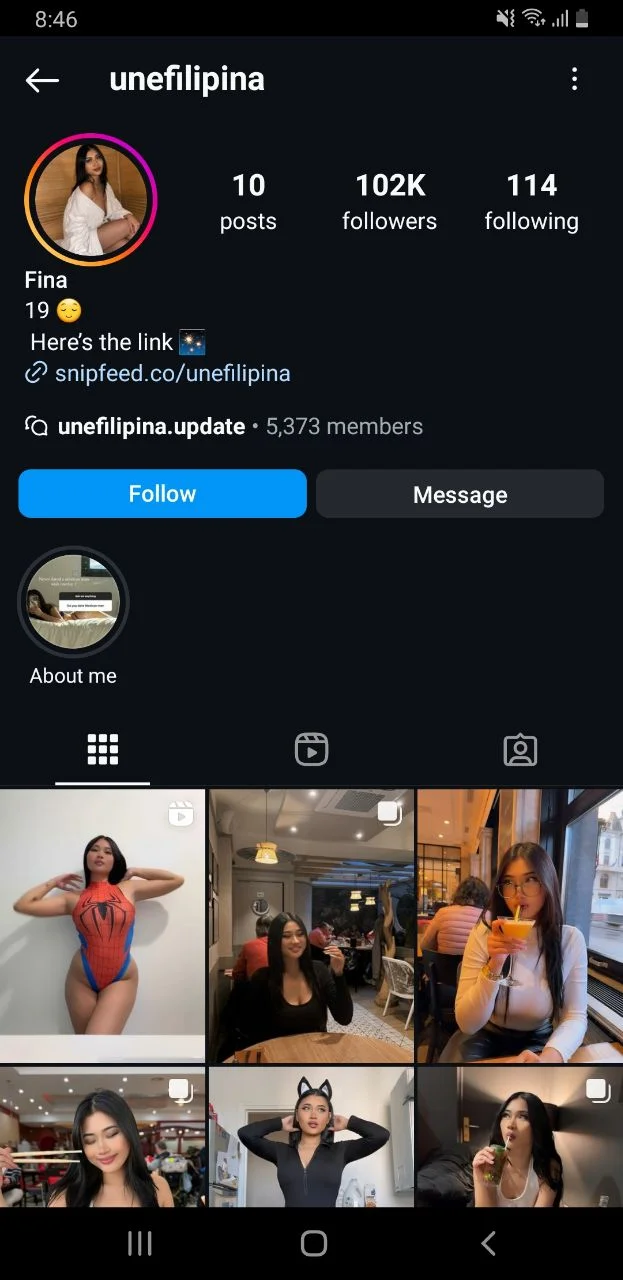Open the three-dot options menu
623x1280 pixels.
pos(574,79)
